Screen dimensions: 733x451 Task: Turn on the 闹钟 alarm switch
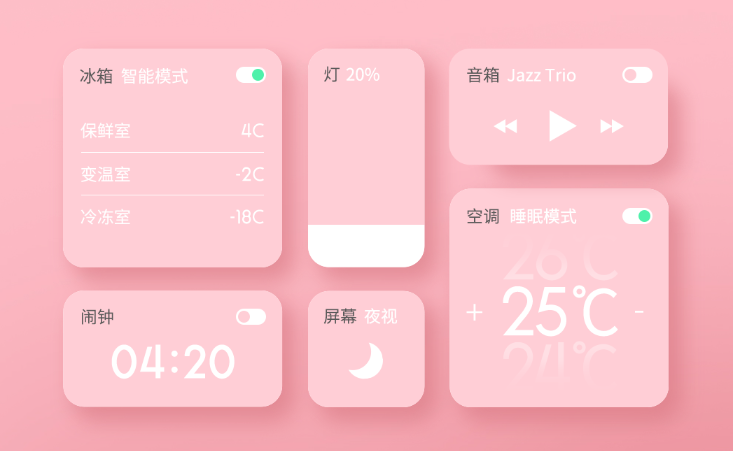(x=251, y=317)
